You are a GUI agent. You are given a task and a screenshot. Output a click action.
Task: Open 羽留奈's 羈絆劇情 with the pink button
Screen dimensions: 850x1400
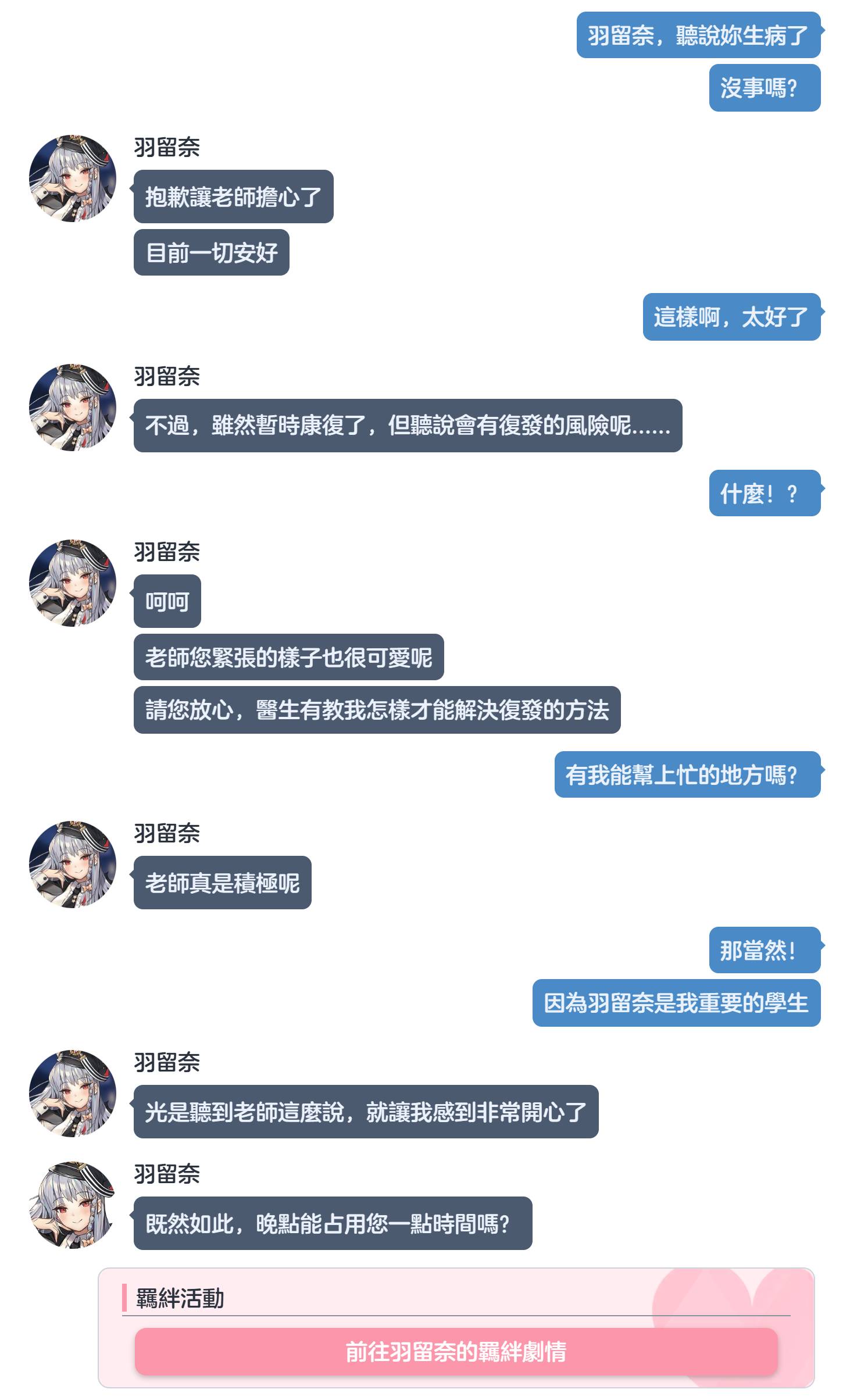(x=456, y=1352)
